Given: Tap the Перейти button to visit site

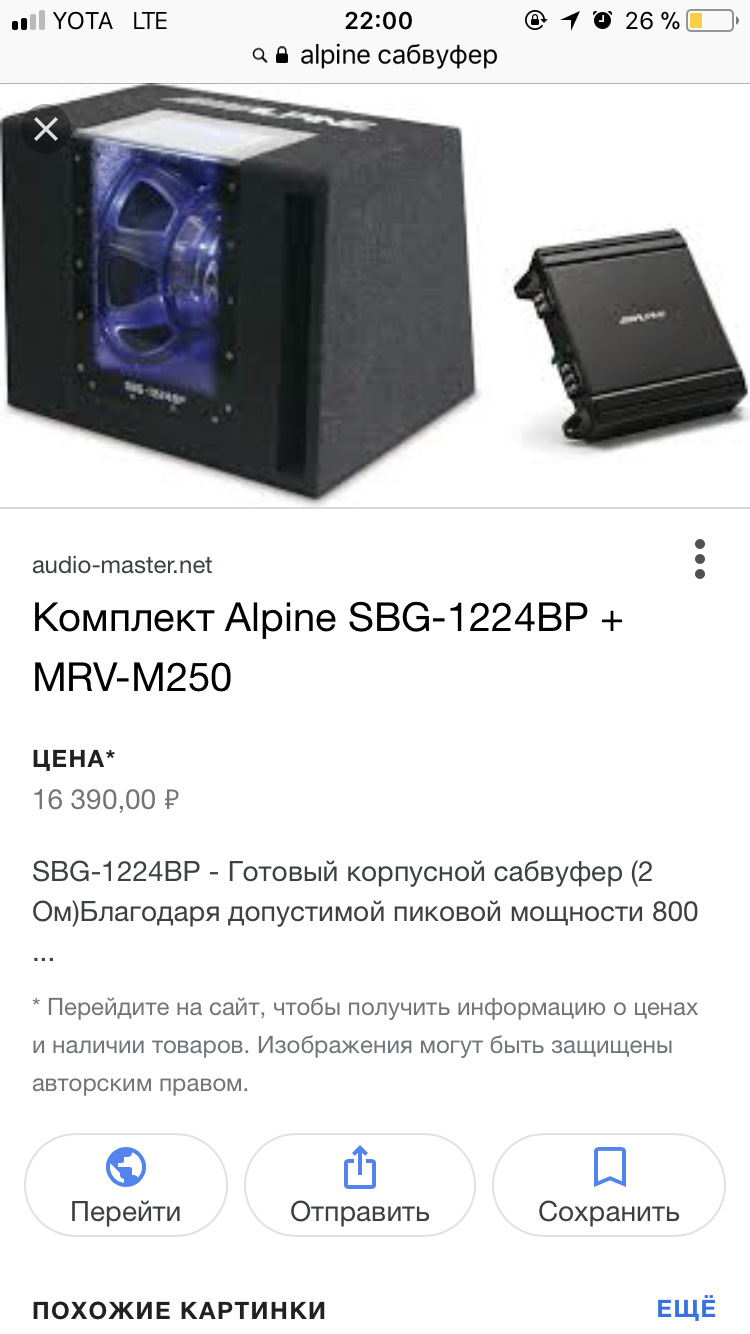Looking at the screenshot, I should [x=126, y=1185].
